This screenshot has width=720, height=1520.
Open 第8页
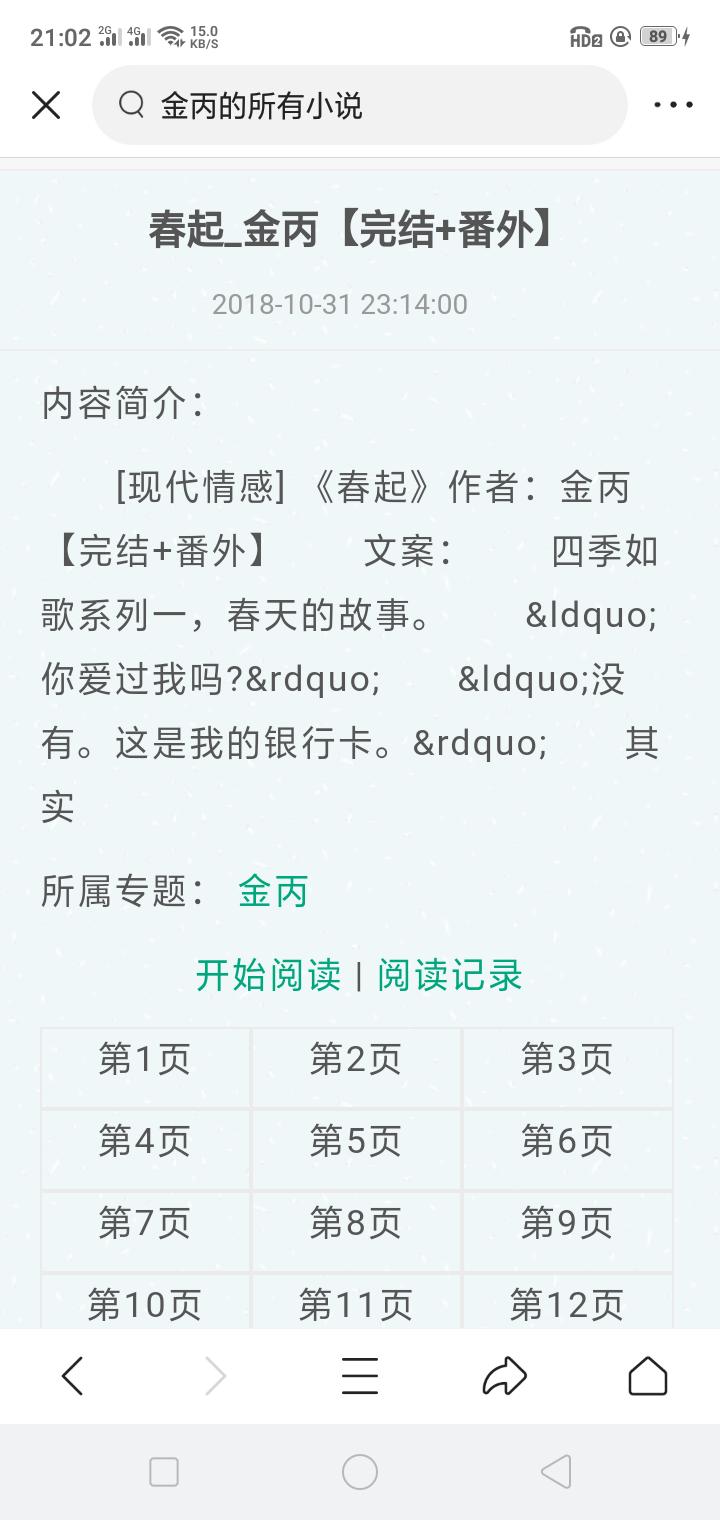tap(356, 1231)
